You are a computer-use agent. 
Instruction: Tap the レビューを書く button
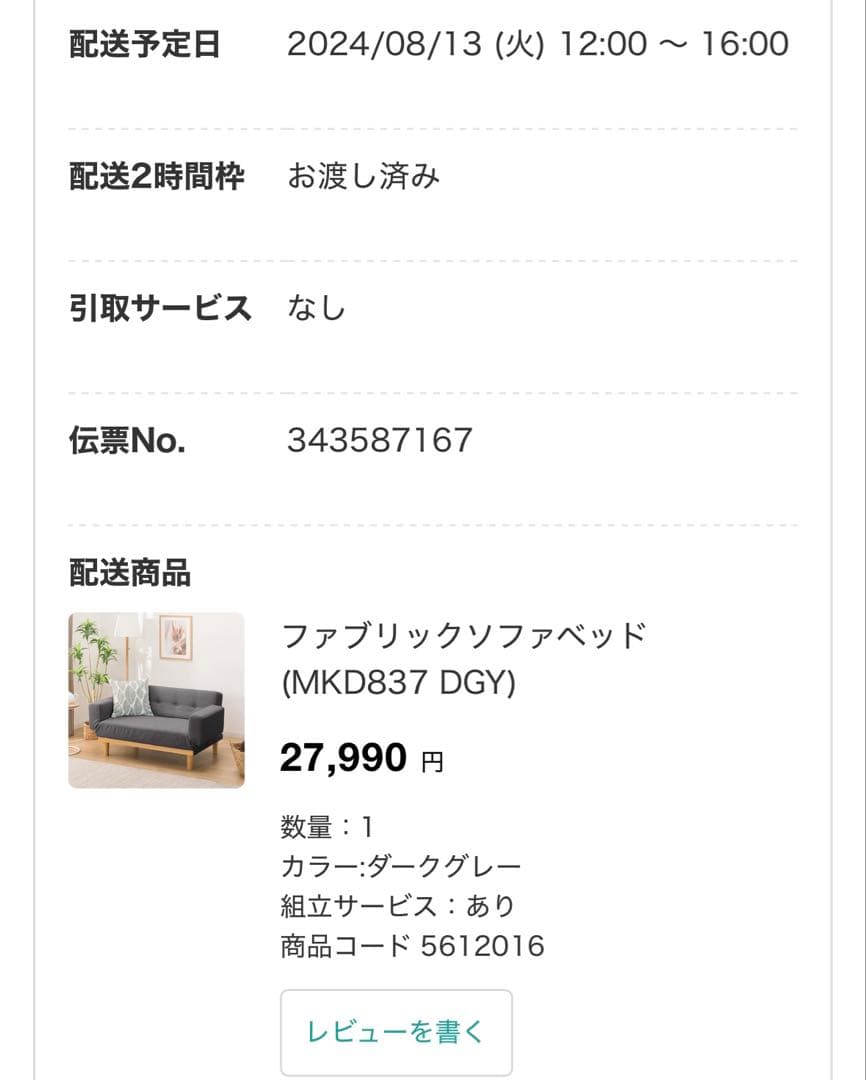tap(396, 1032)
